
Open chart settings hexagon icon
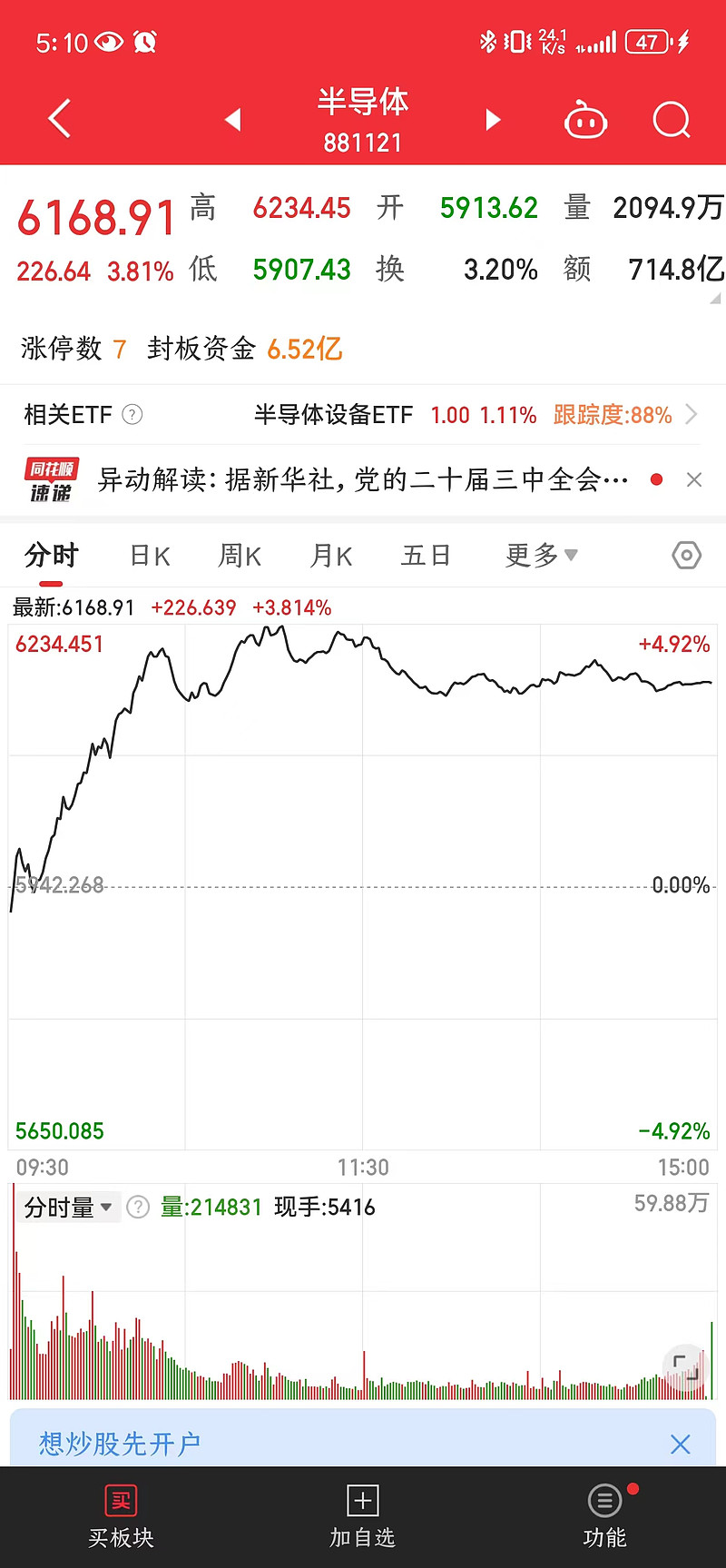(x=687, y=555)
